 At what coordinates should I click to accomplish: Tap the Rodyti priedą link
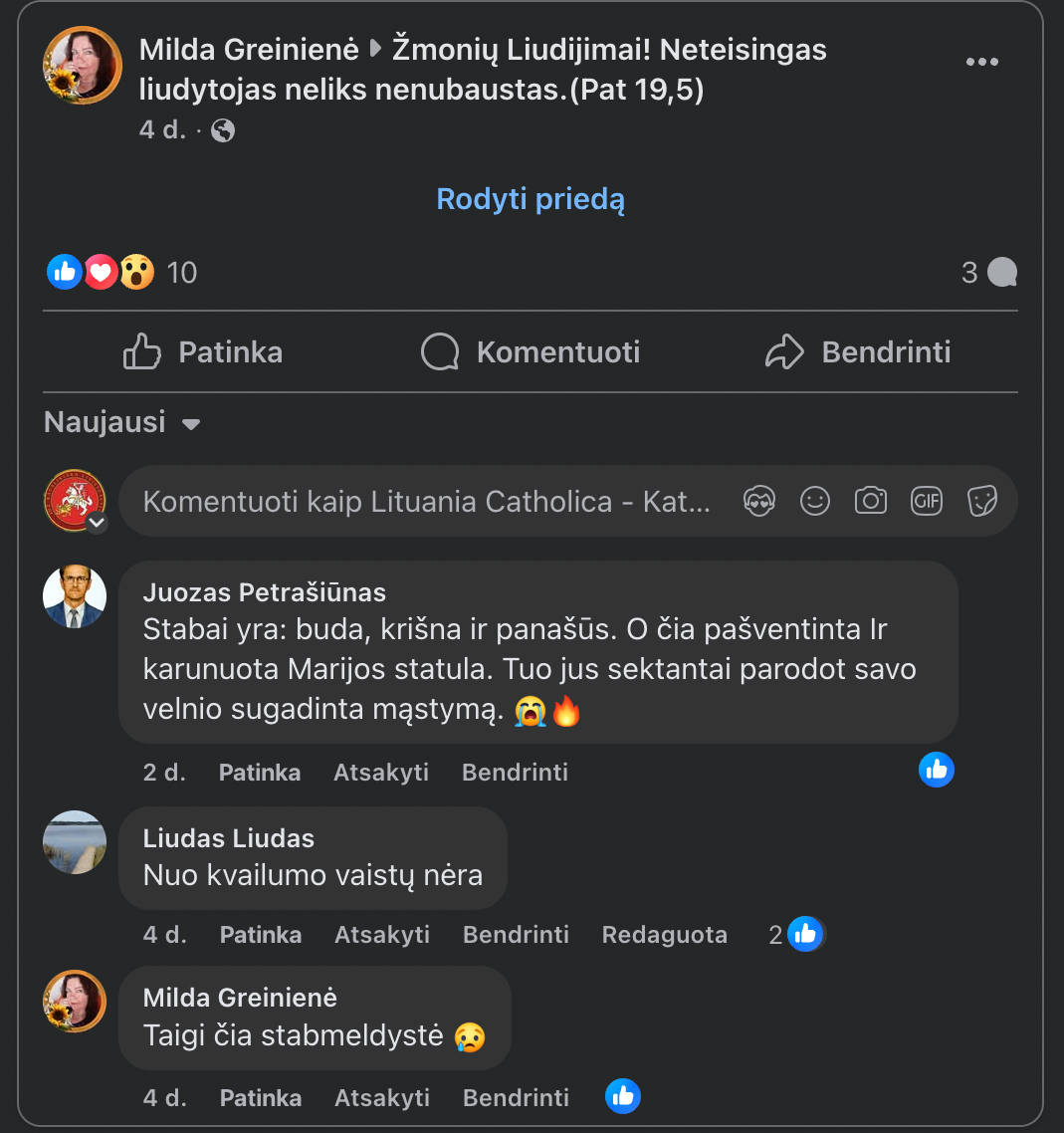point(531,199)
